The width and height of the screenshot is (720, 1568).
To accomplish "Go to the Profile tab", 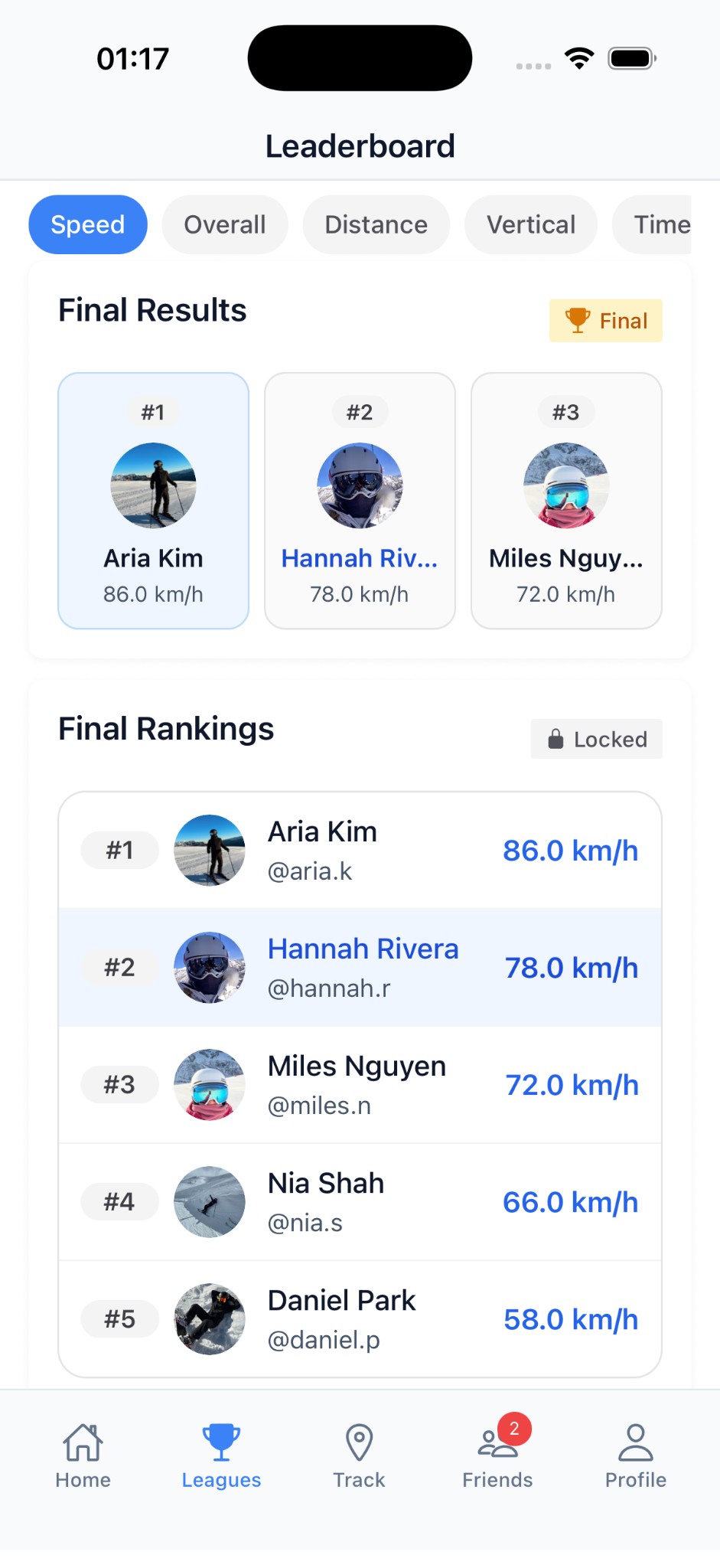I will (636, 1455).
